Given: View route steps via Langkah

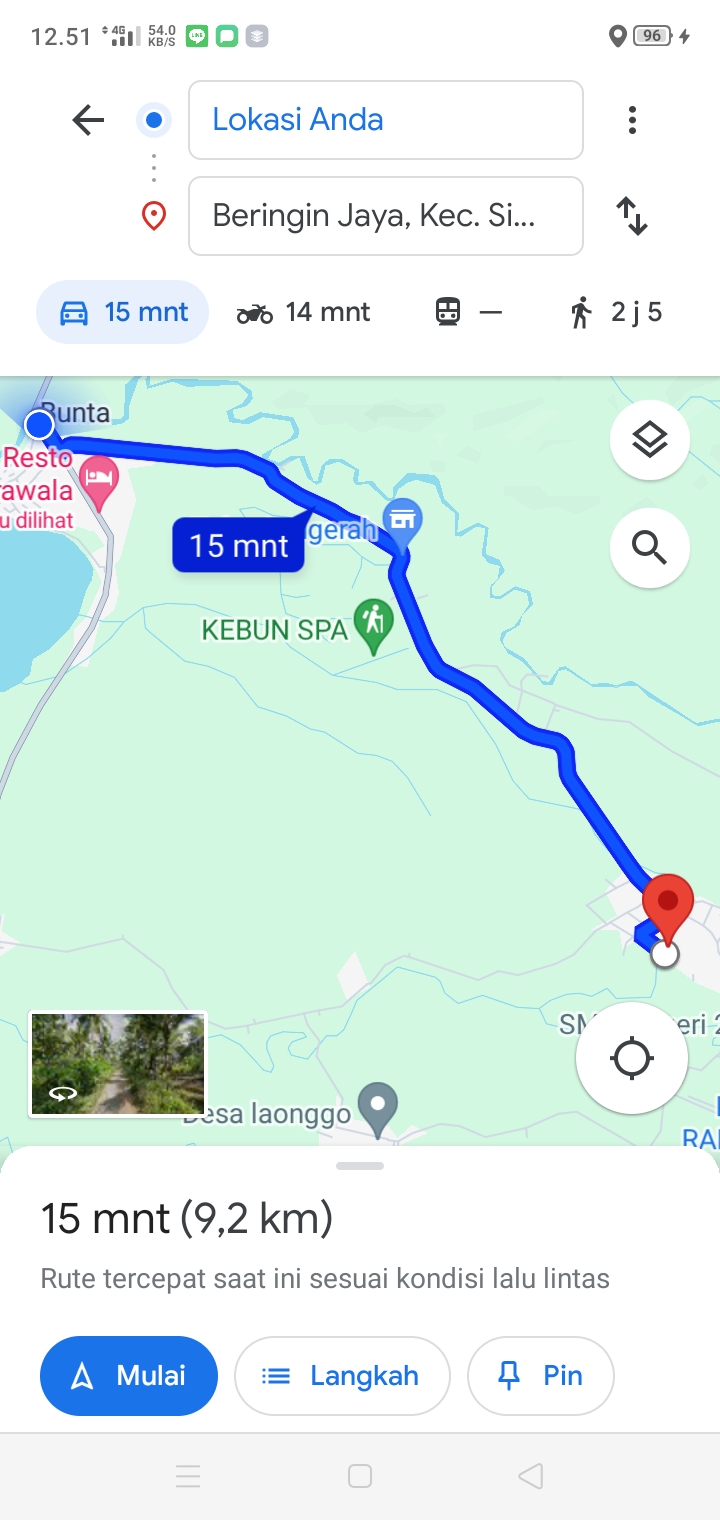Looking at the screenshot, I should pos(342,1376).
